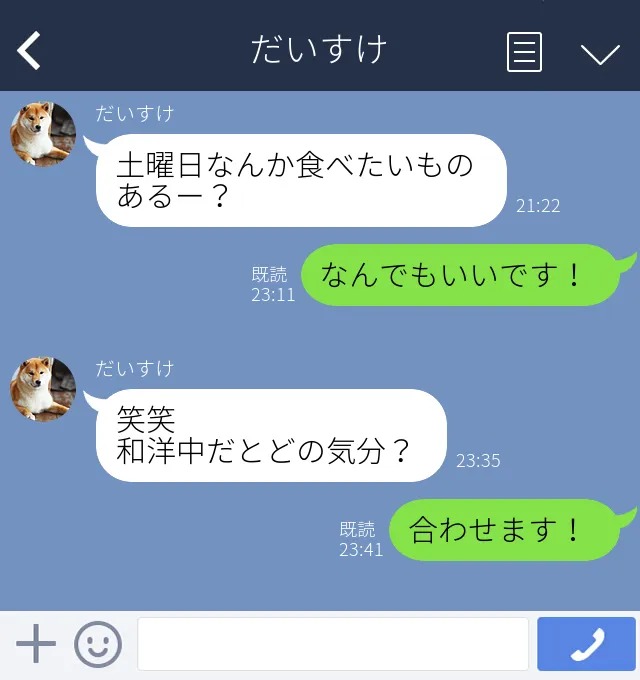Open the emoji sticker picker

click(98, 644)
